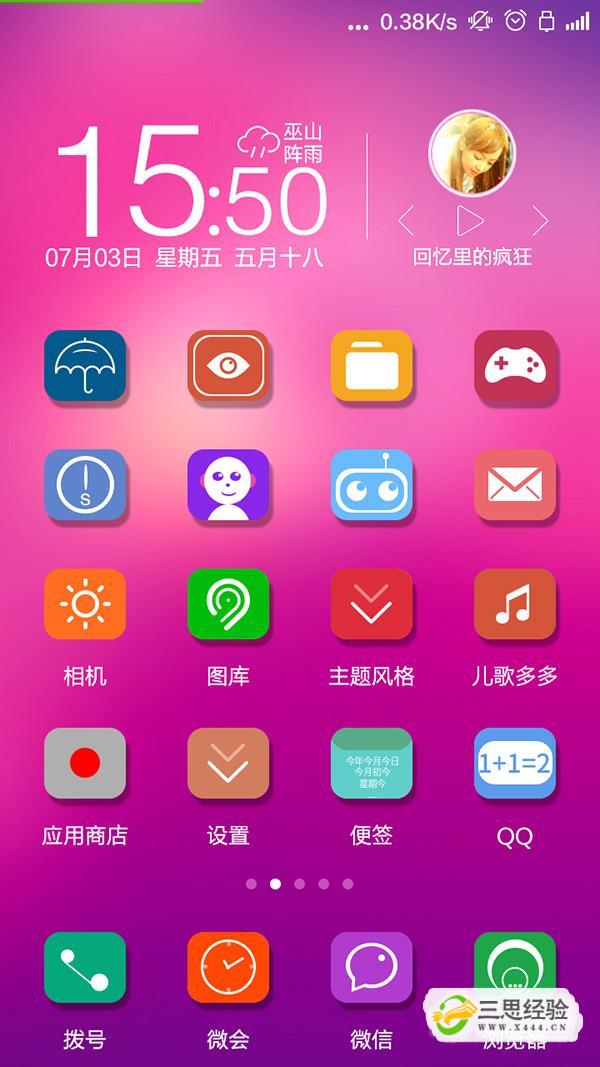Go to previous track in music widget
Image resolution: width=600 pixels, height=1067 pixels.
405,220
